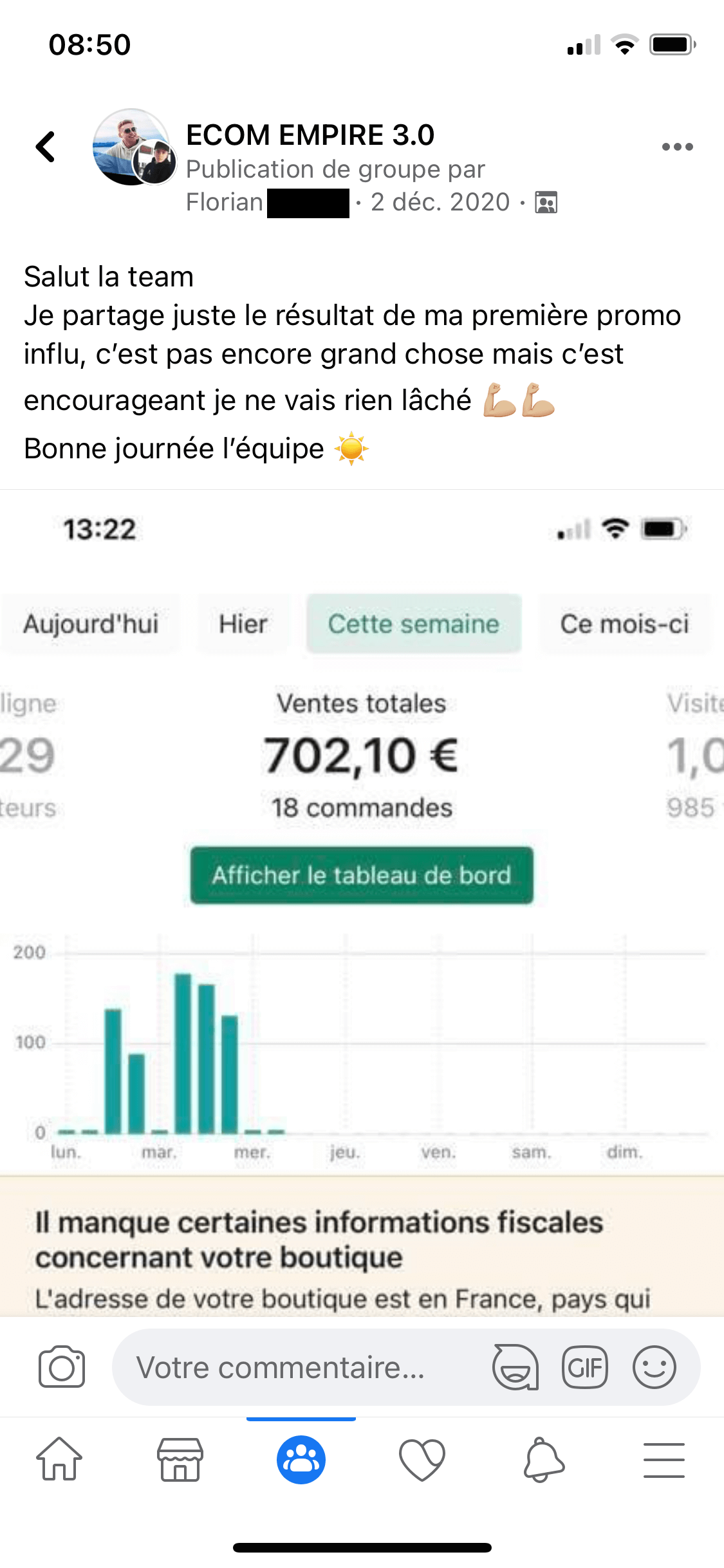
Task: Open the ECOM EMPIRE 3.0 group page
Action: pyautogui.click(x=310, y=135)
